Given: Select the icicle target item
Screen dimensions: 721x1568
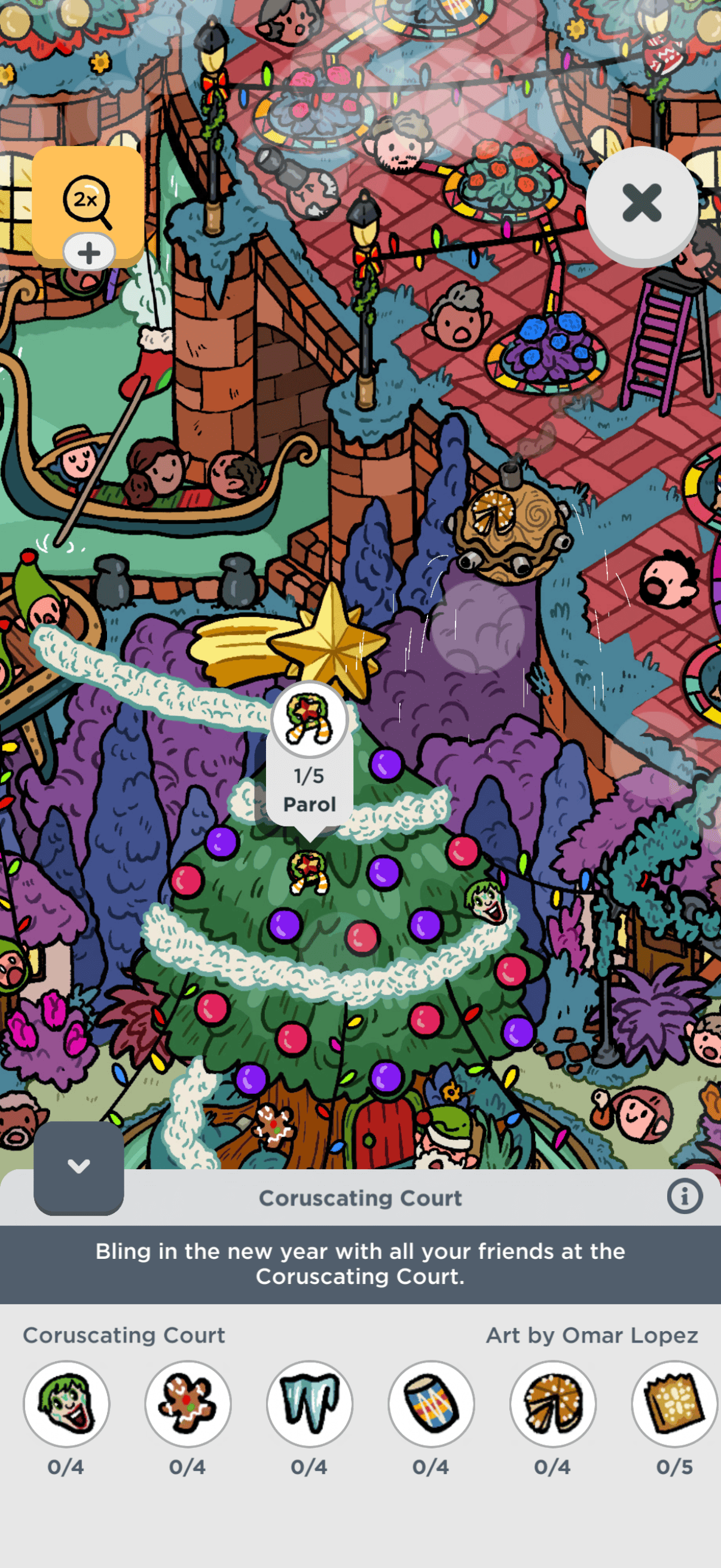Looking at the screenshot, I should pyautogui.click(x=309, y=1404).
